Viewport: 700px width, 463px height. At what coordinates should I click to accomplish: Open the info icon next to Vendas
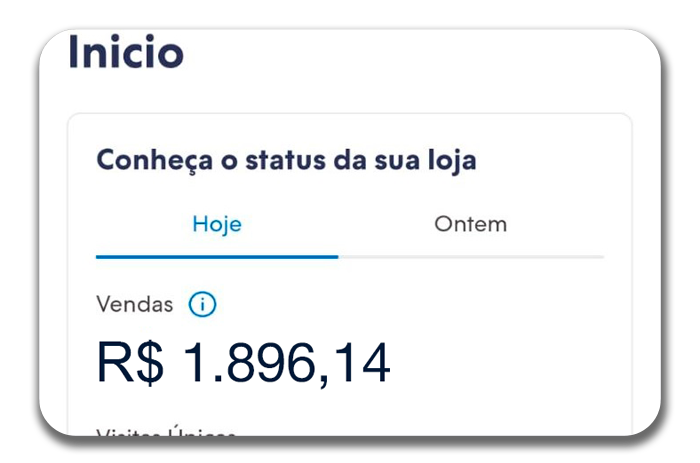tap(203, 305)
